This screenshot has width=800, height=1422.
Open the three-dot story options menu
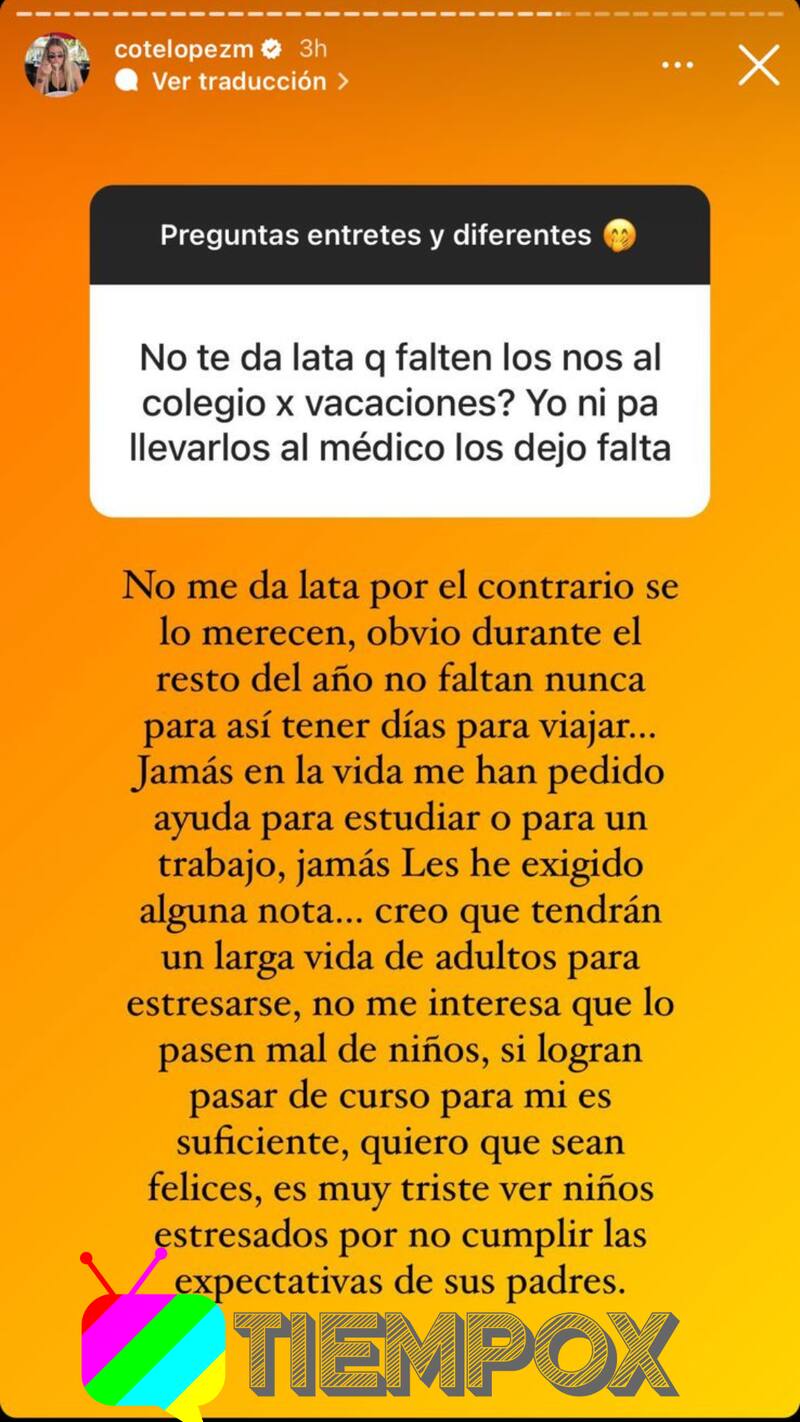pyautogui.click(x=677, y=65)
